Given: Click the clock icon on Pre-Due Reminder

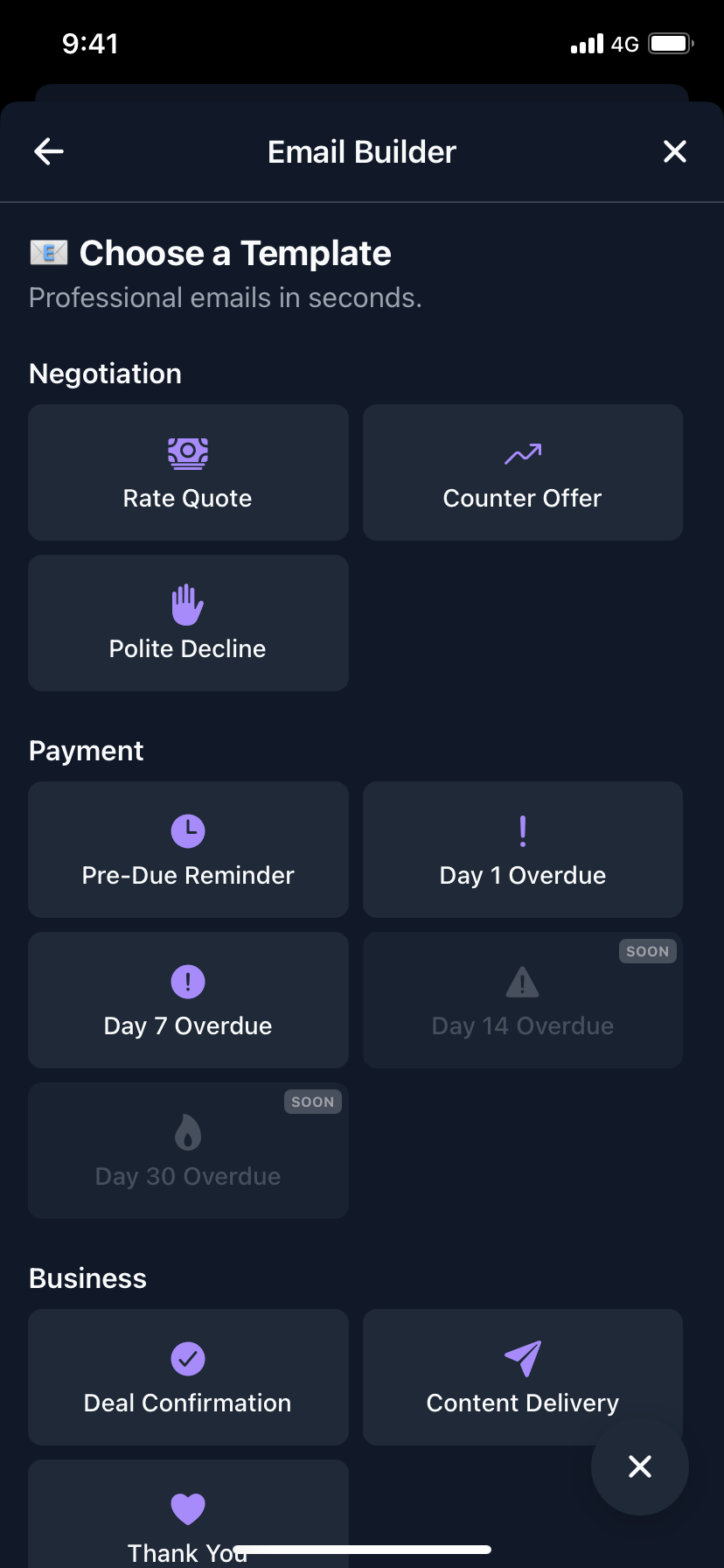Looking at the screenshot, I should tap(188, 830).
